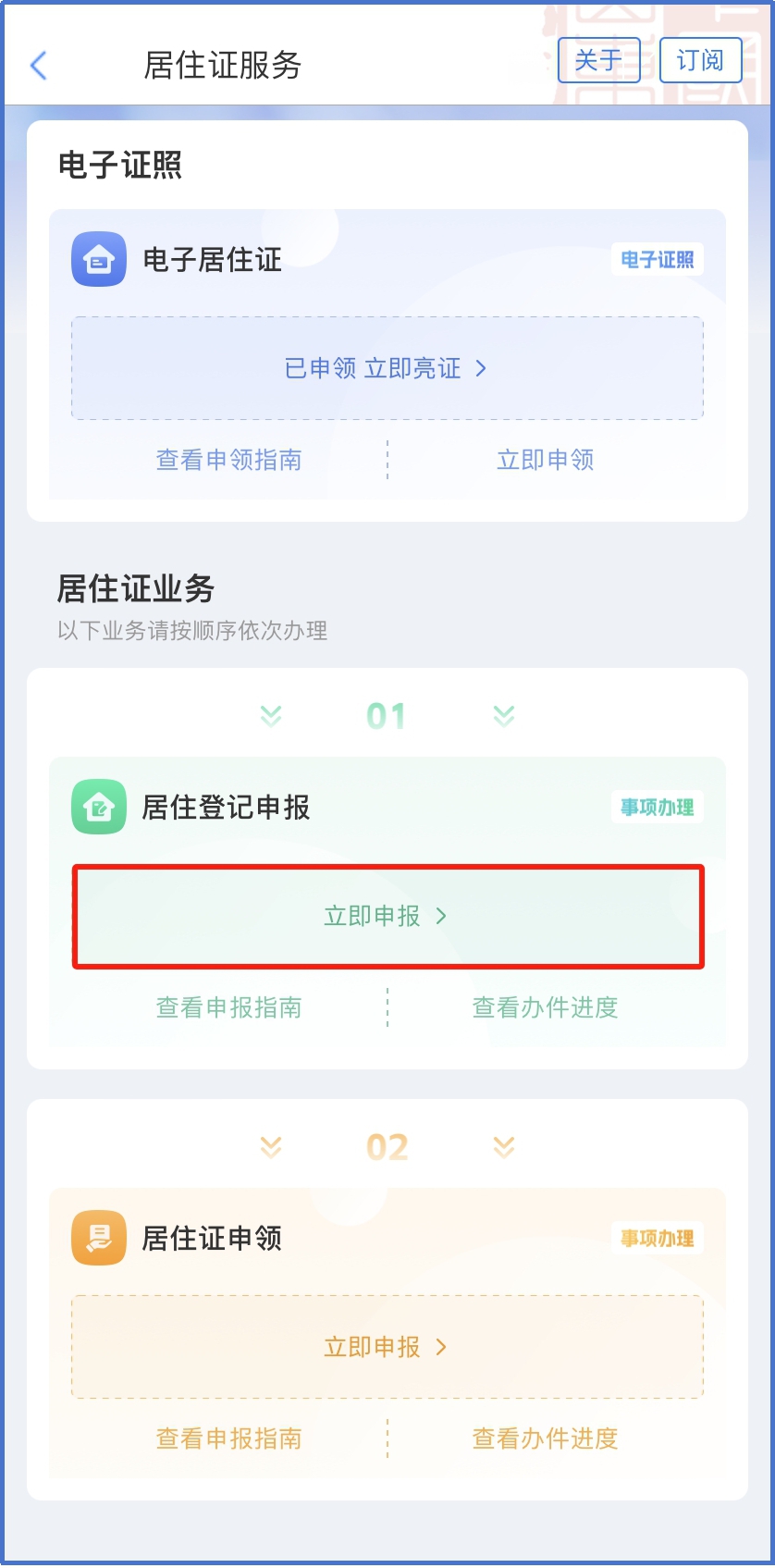Go back using the top-left arrow
Viewport: 775px width, 1568px height.
coord(39,66)
